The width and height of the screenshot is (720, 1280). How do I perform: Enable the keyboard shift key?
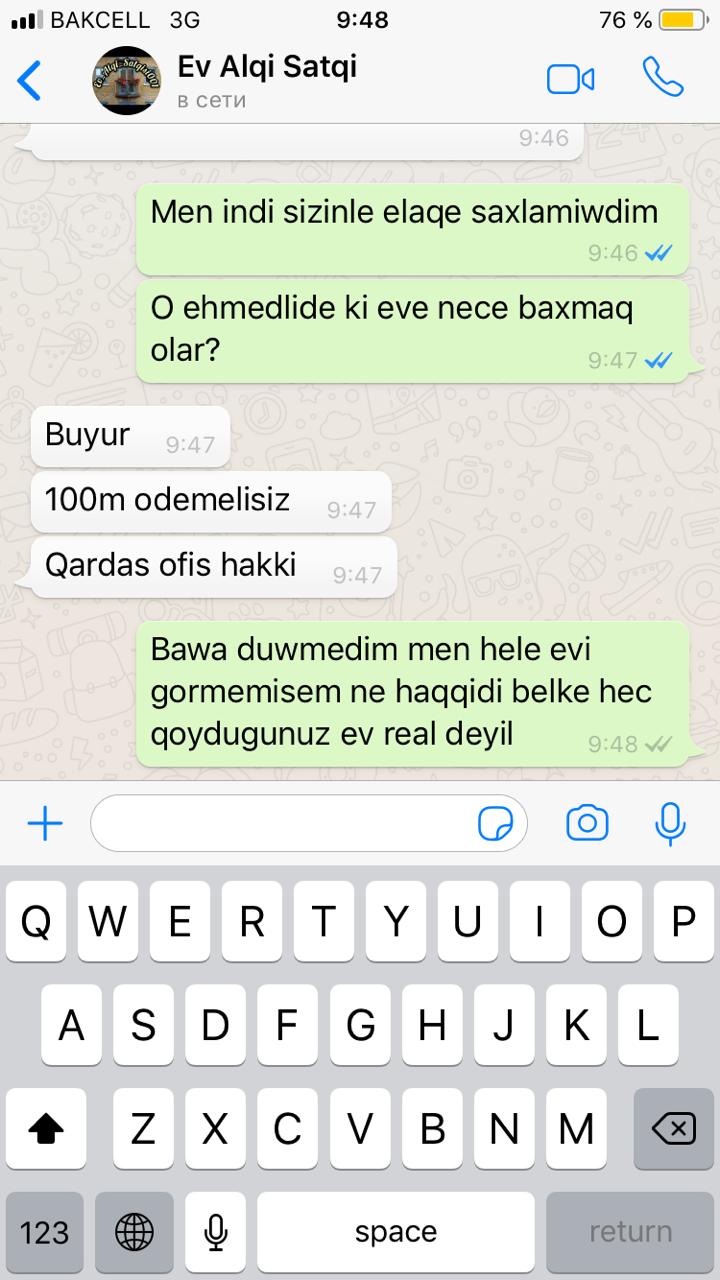point(46,1129)
